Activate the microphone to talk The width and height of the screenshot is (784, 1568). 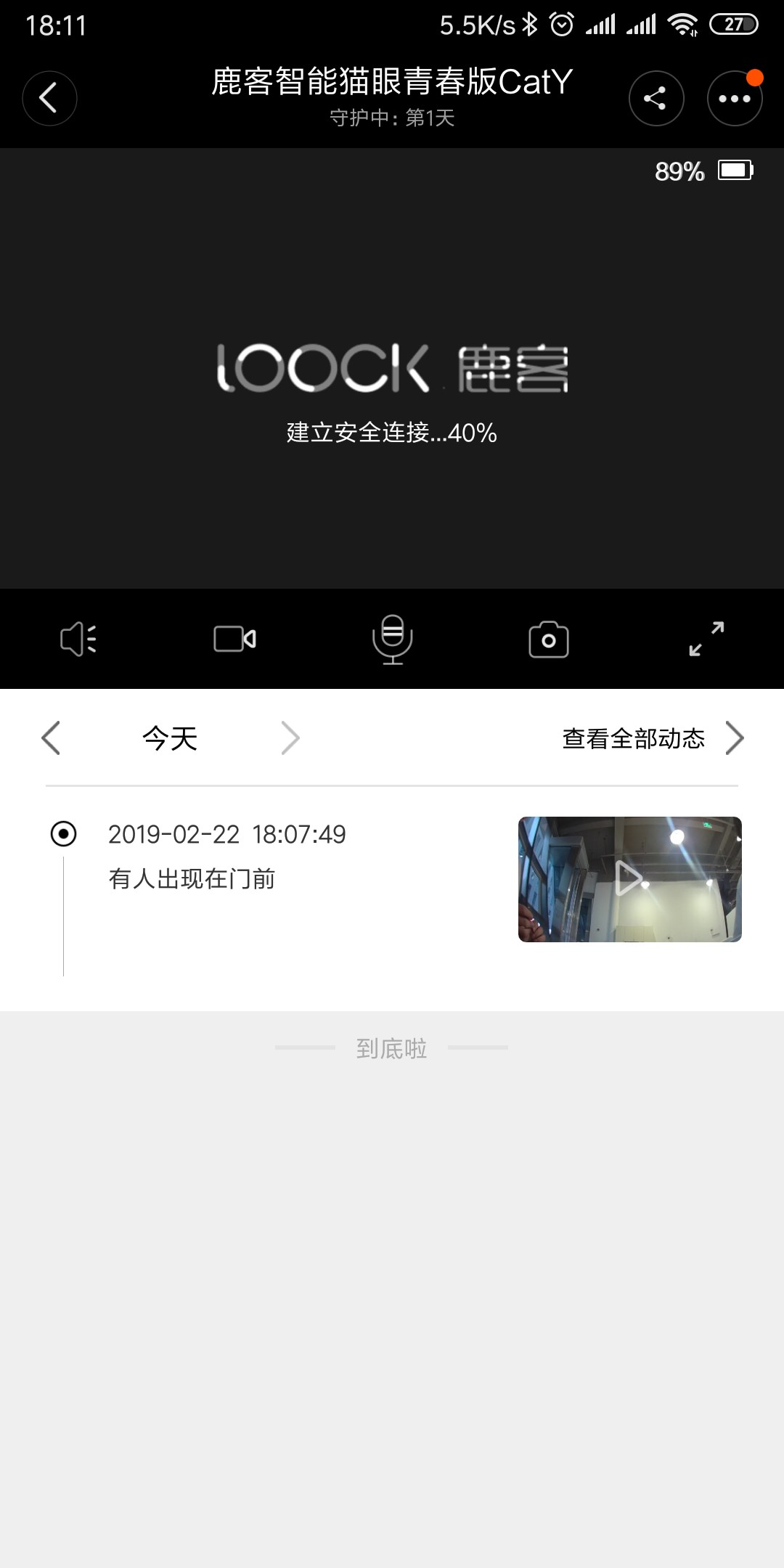click(392, 639)
